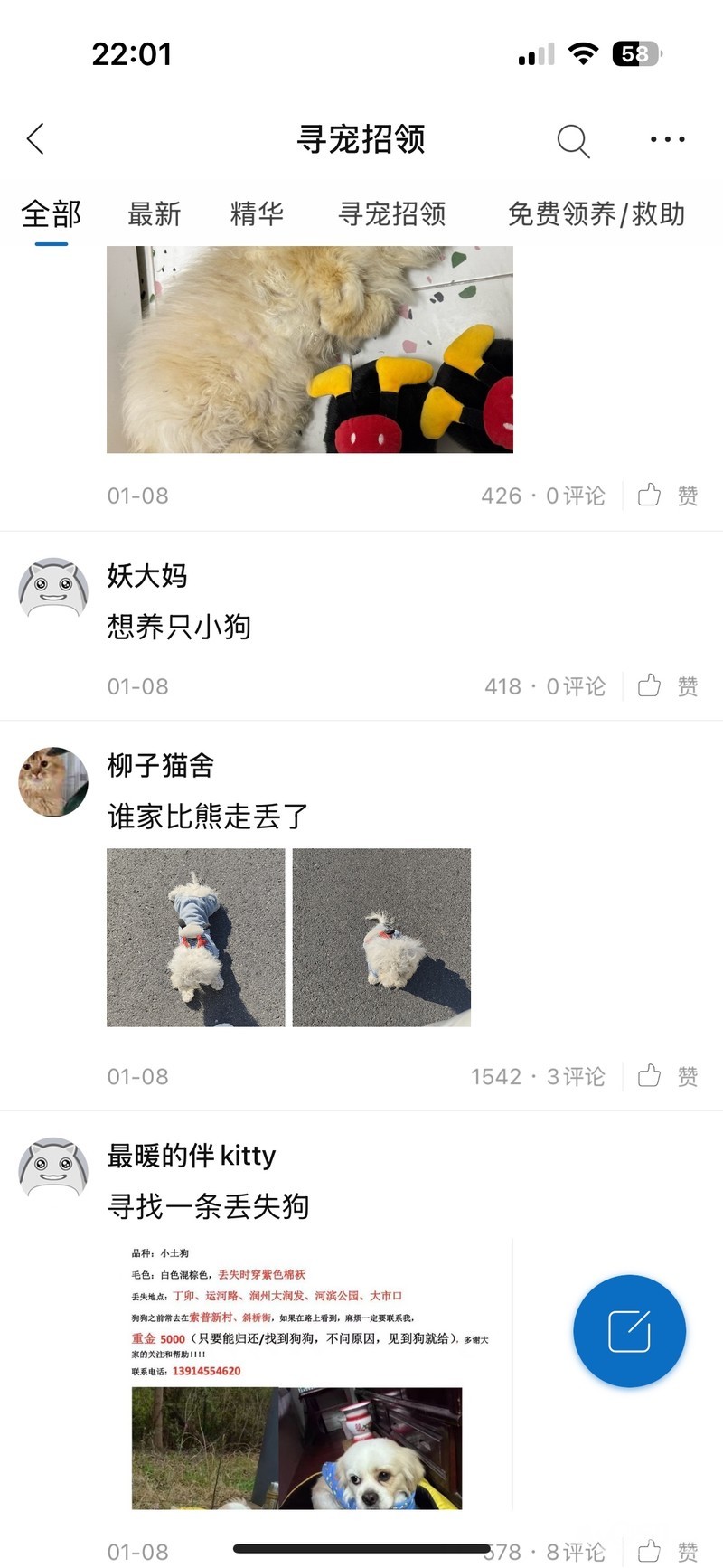
Task: Open second bichon photo in 柳子猫舍's post
Action: pos(381,937)
